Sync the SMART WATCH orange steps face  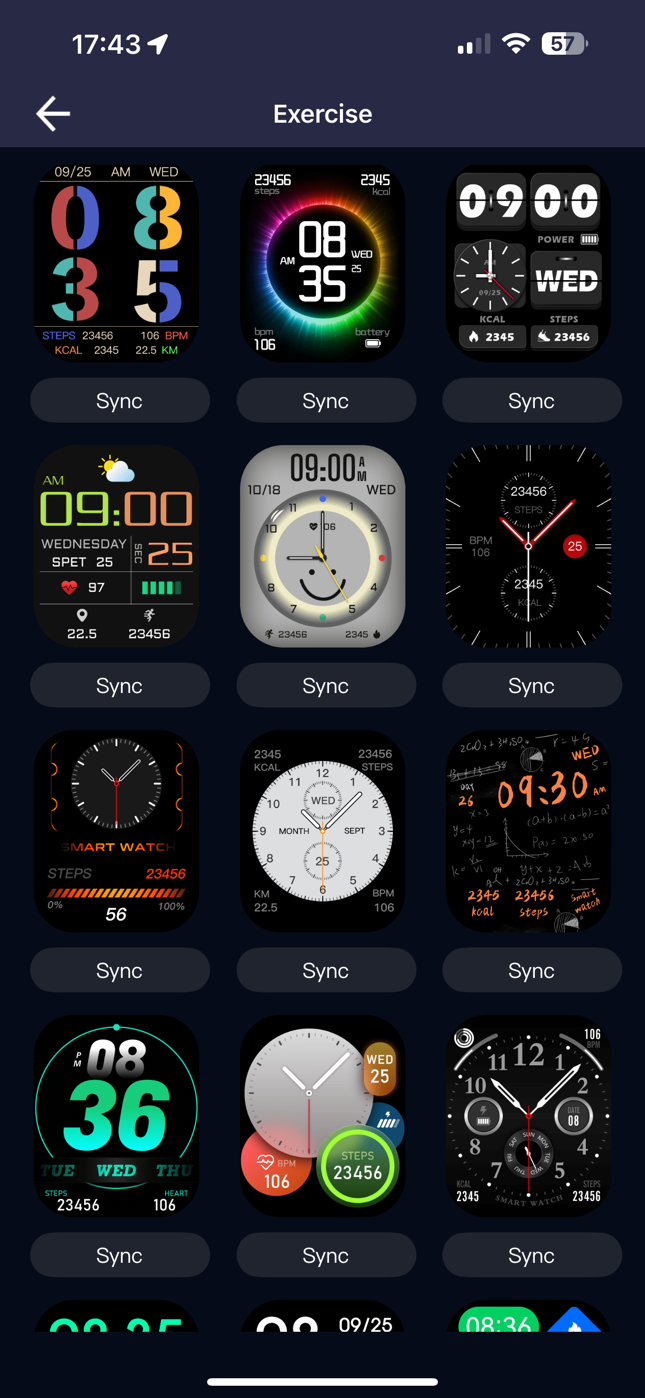[x=119, y=971]
